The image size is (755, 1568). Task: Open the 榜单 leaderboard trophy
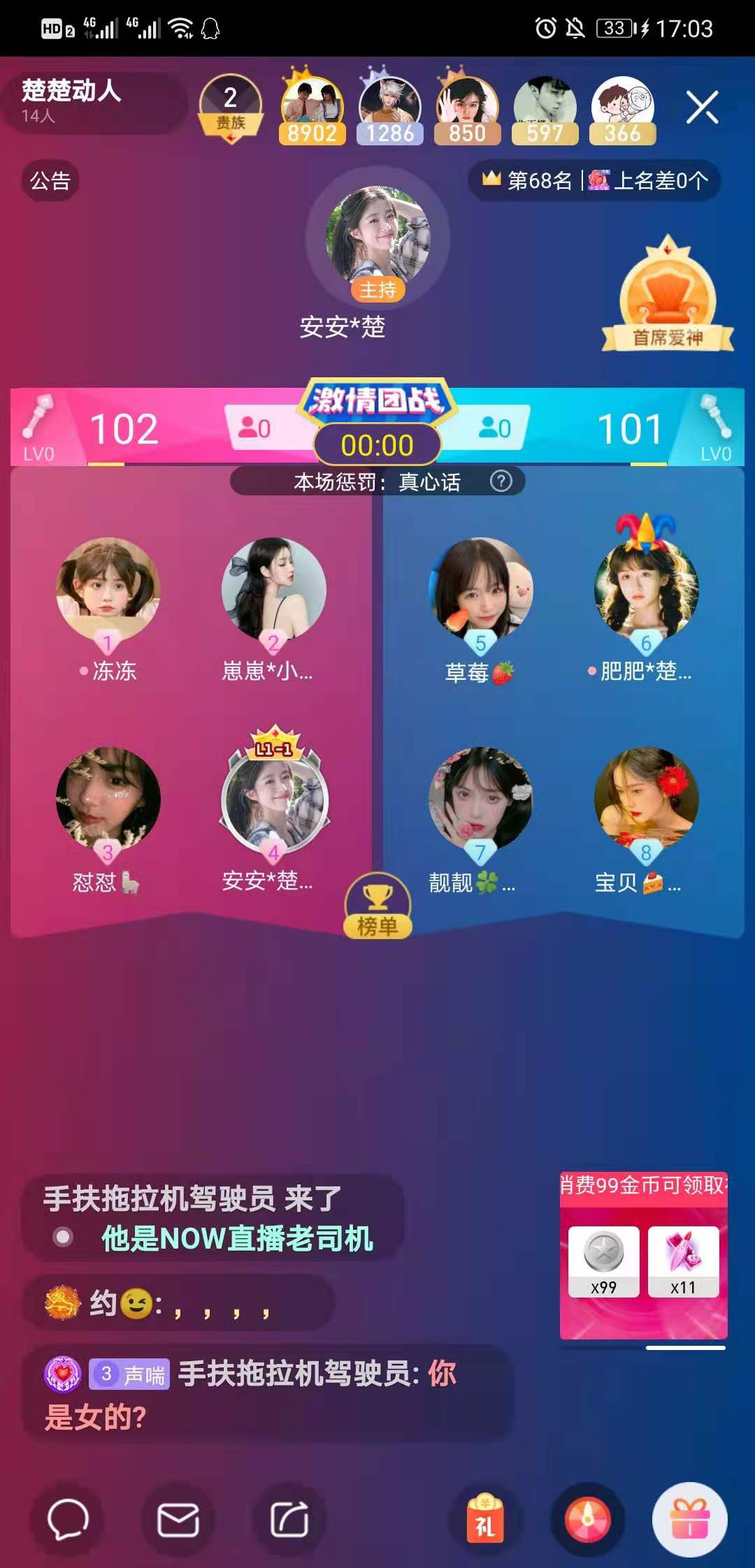[x=377, y=906]
